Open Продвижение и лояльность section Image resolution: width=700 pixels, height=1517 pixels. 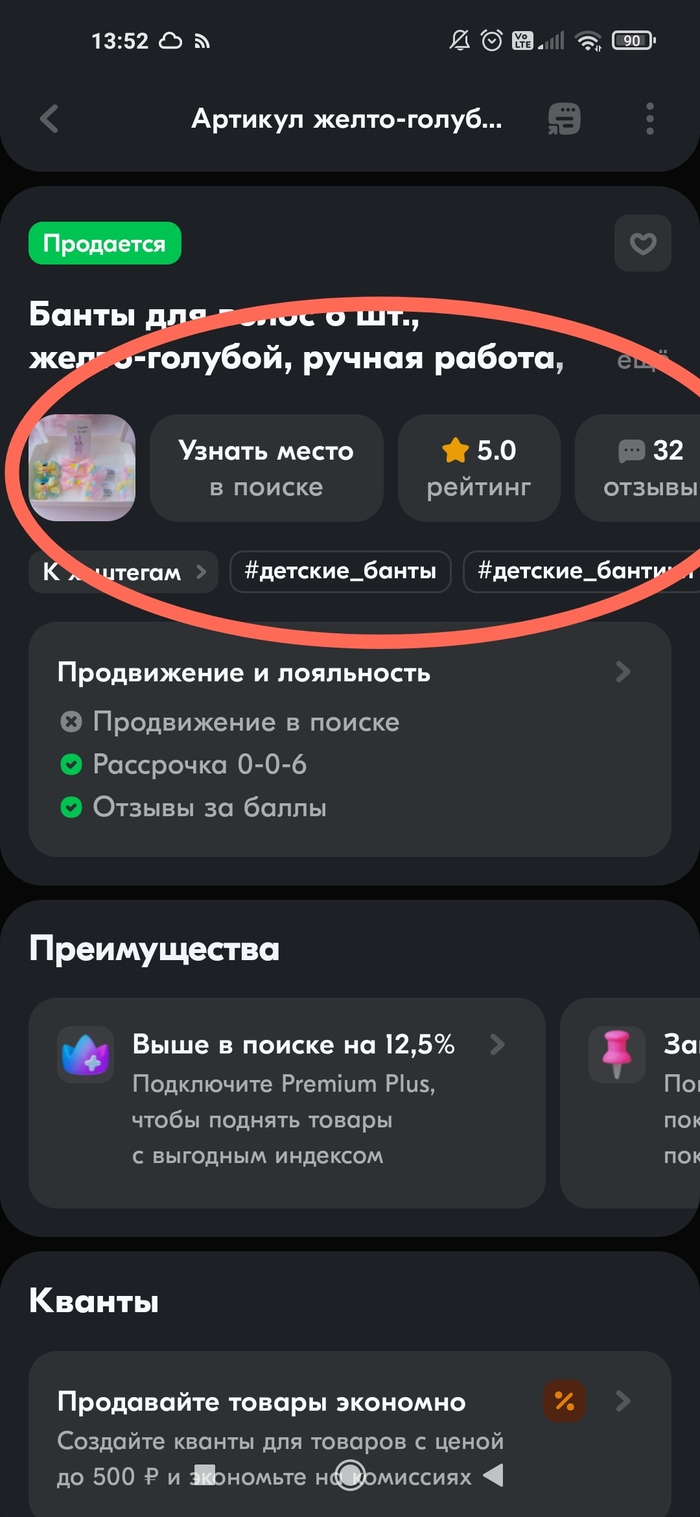(x=349, y=672)
